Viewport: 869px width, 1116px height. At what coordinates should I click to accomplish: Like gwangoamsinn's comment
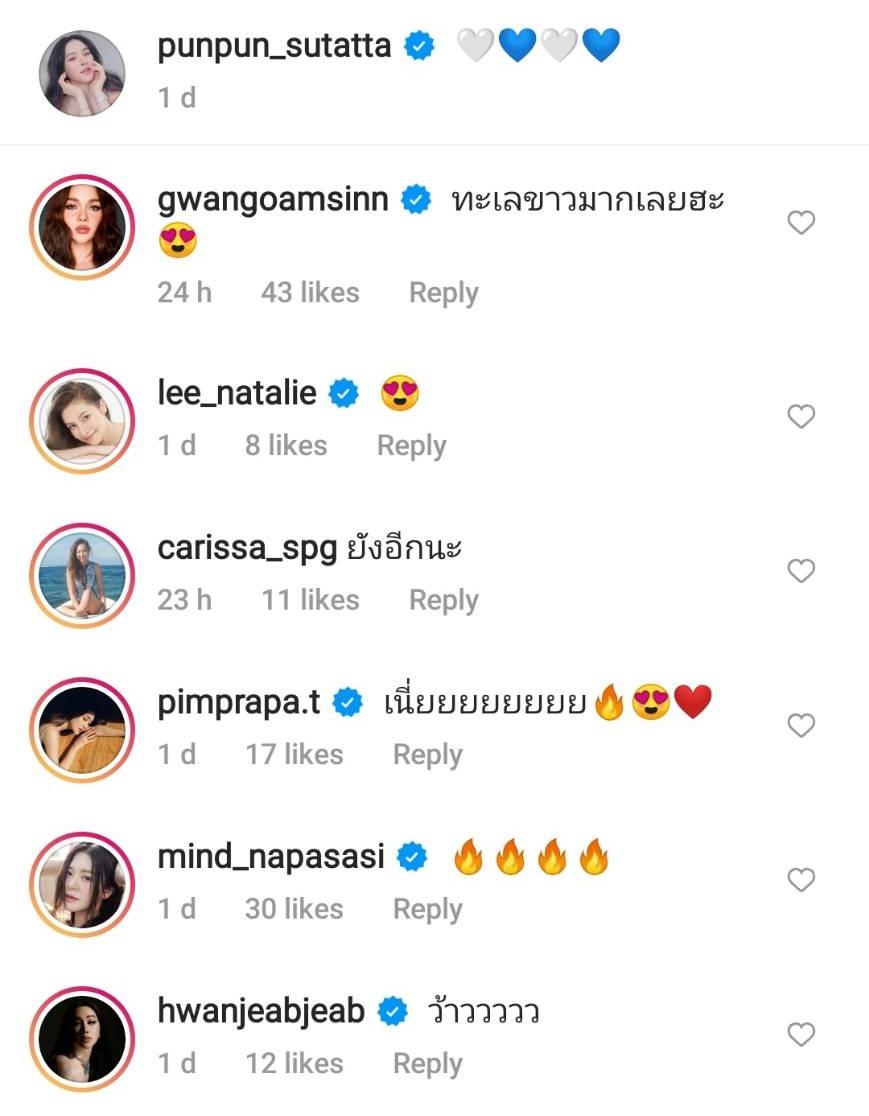click(x=801, y=223)
